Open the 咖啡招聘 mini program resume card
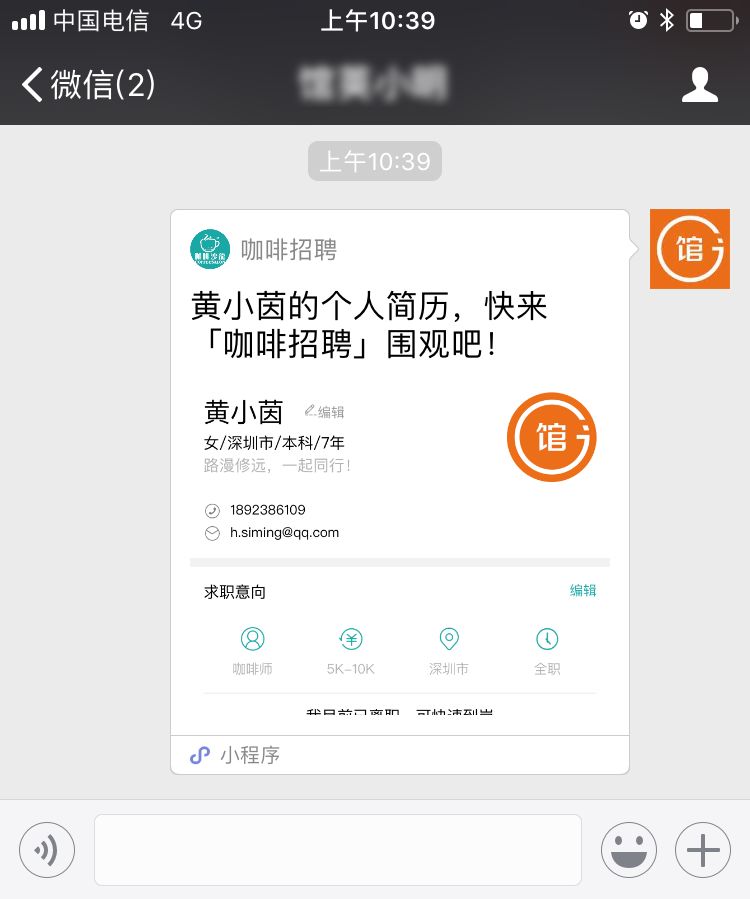This screenshot has width=750, height=899. pyautogui.click(x=399, y=490)
